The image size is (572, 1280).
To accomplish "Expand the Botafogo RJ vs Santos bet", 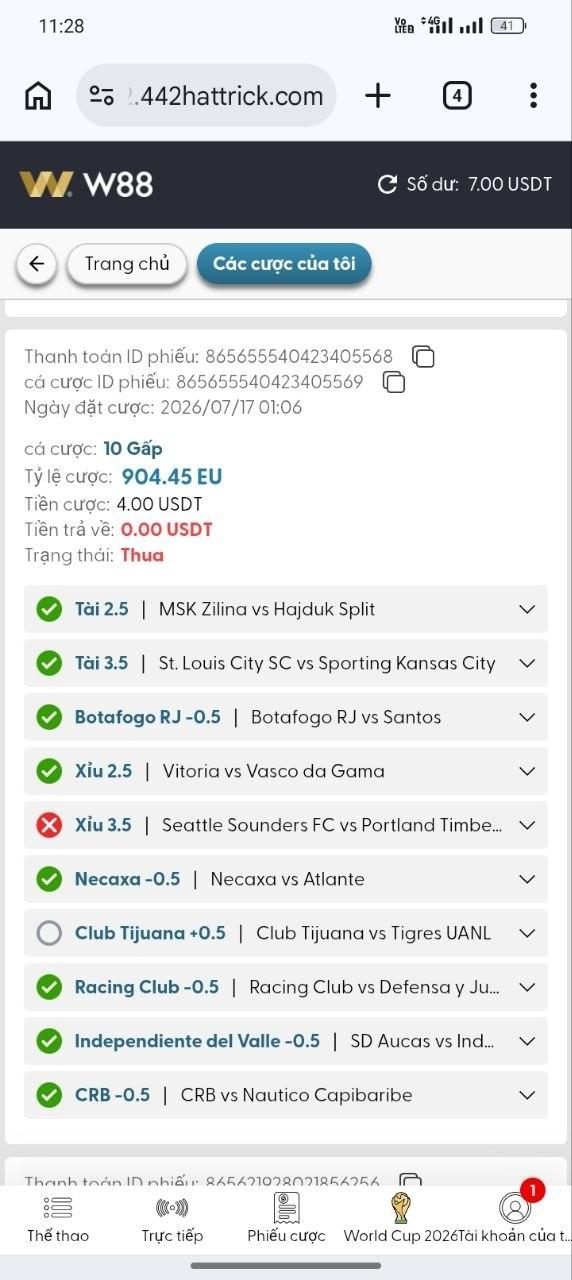I will tap(286, 717).
